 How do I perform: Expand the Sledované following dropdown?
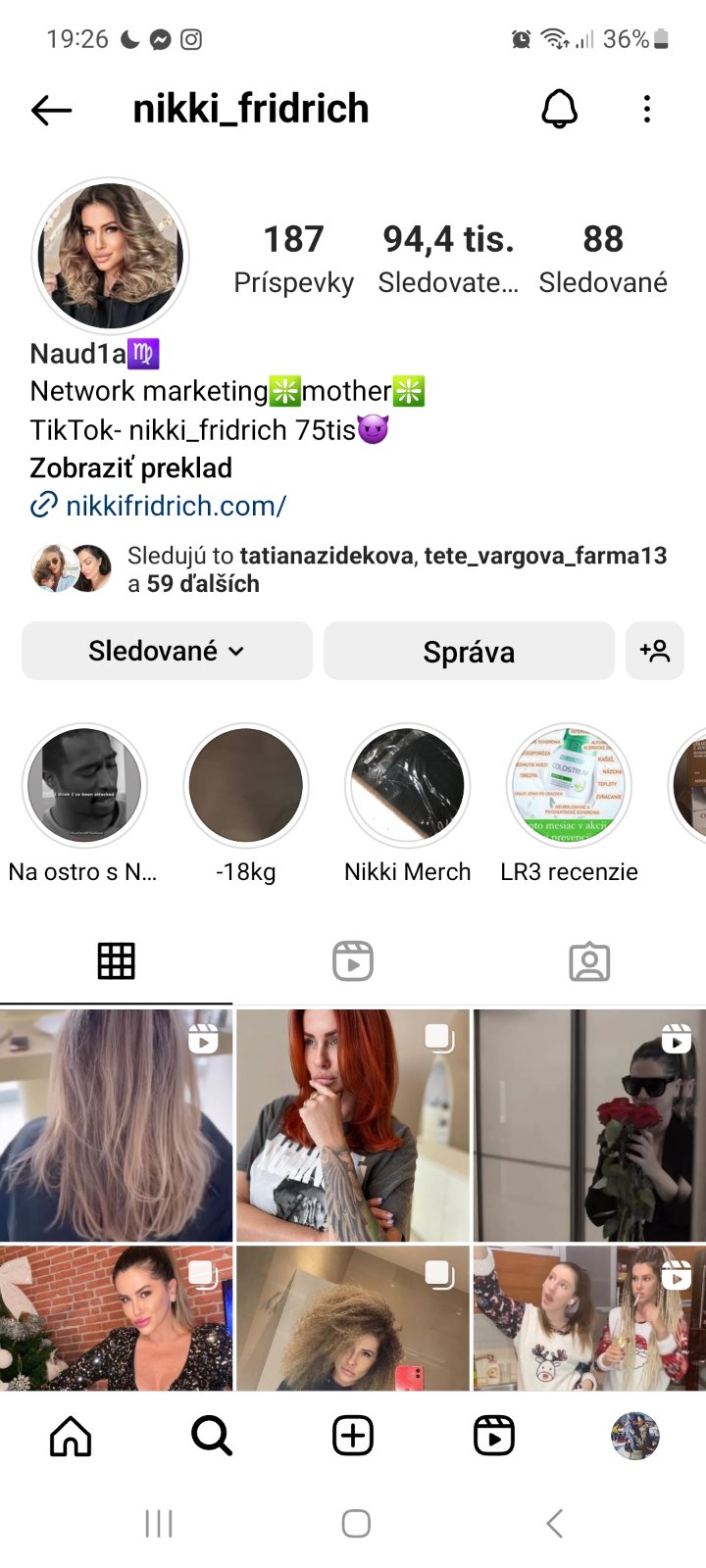(x=167, y=651)
